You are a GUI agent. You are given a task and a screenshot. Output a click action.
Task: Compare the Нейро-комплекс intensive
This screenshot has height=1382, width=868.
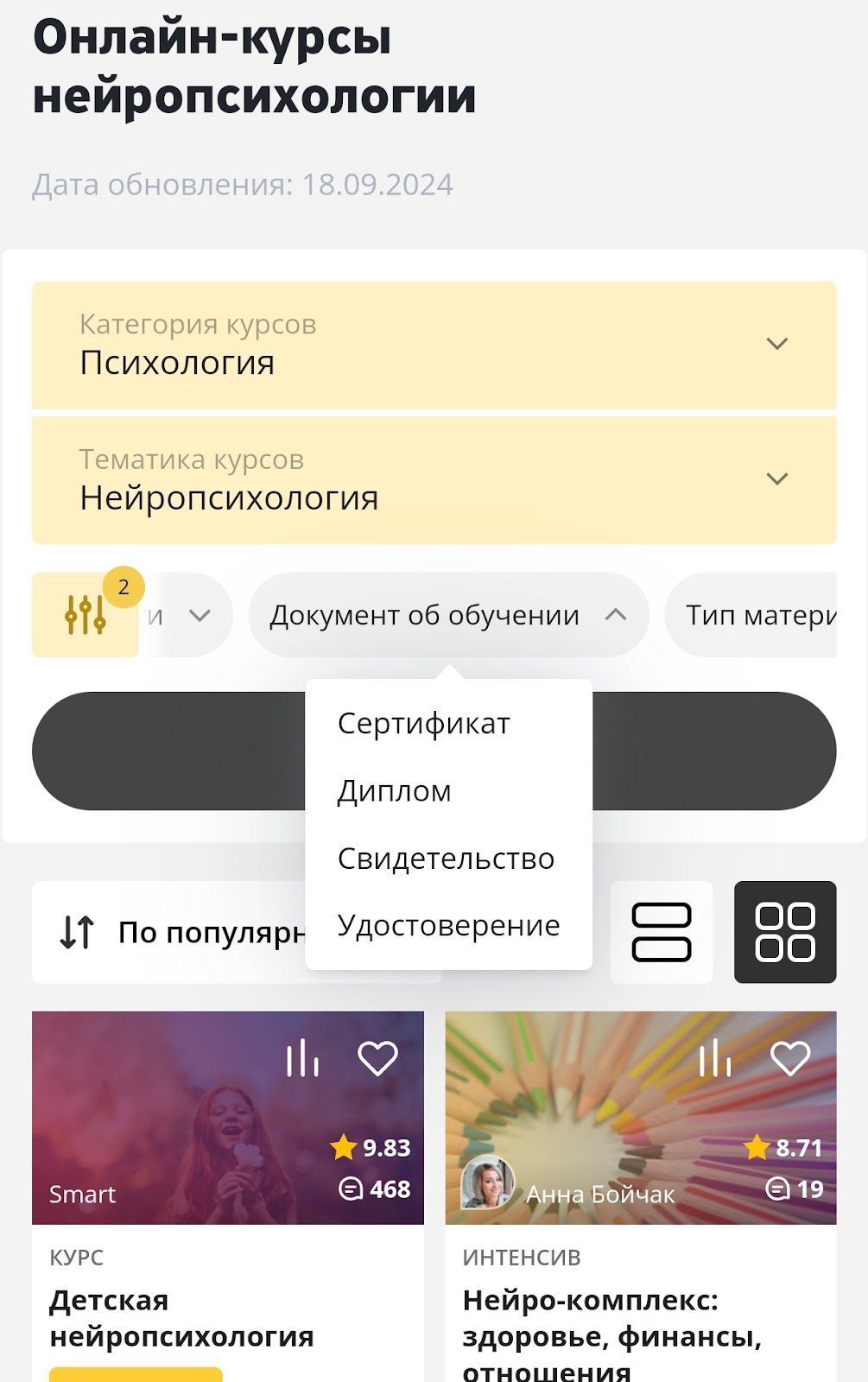pos(714,1058)
